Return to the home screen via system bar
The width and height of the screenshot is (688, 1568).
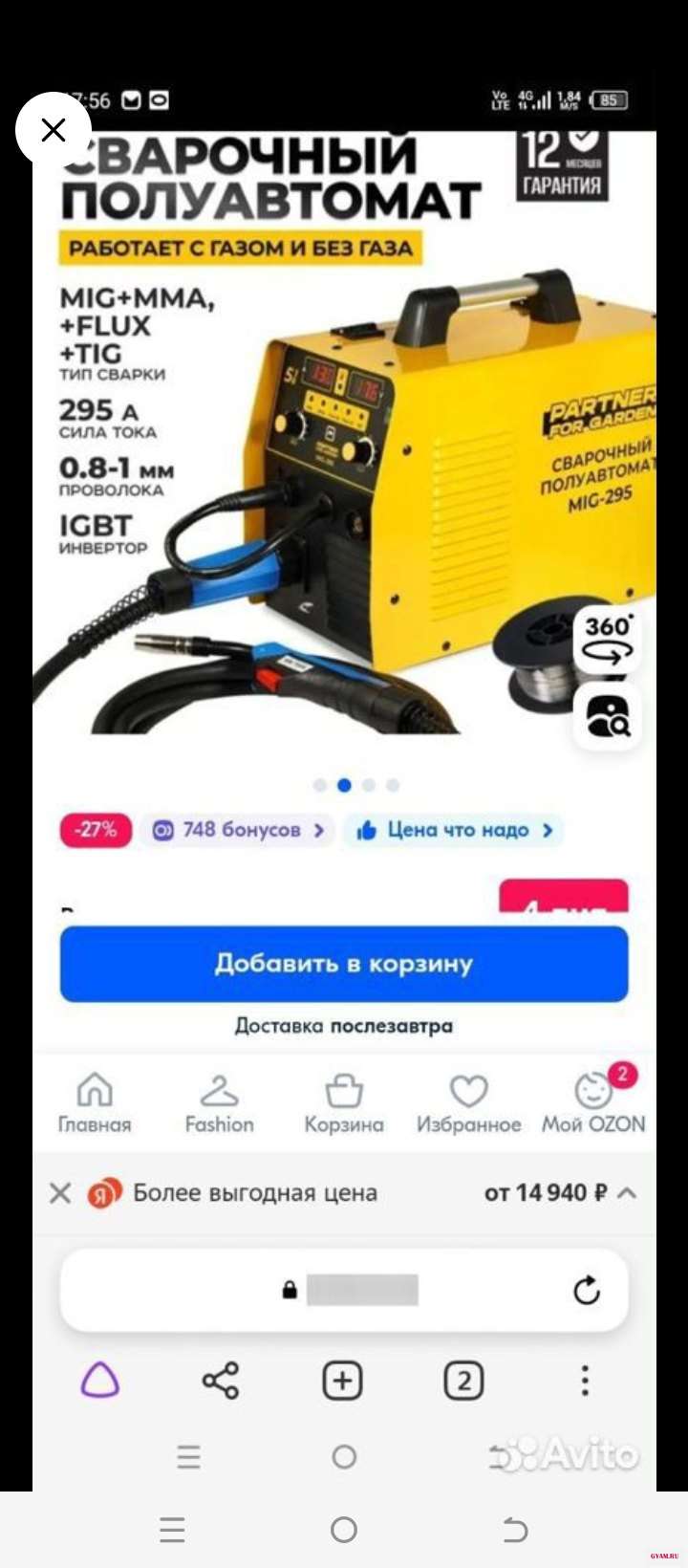click(344, 1530)
